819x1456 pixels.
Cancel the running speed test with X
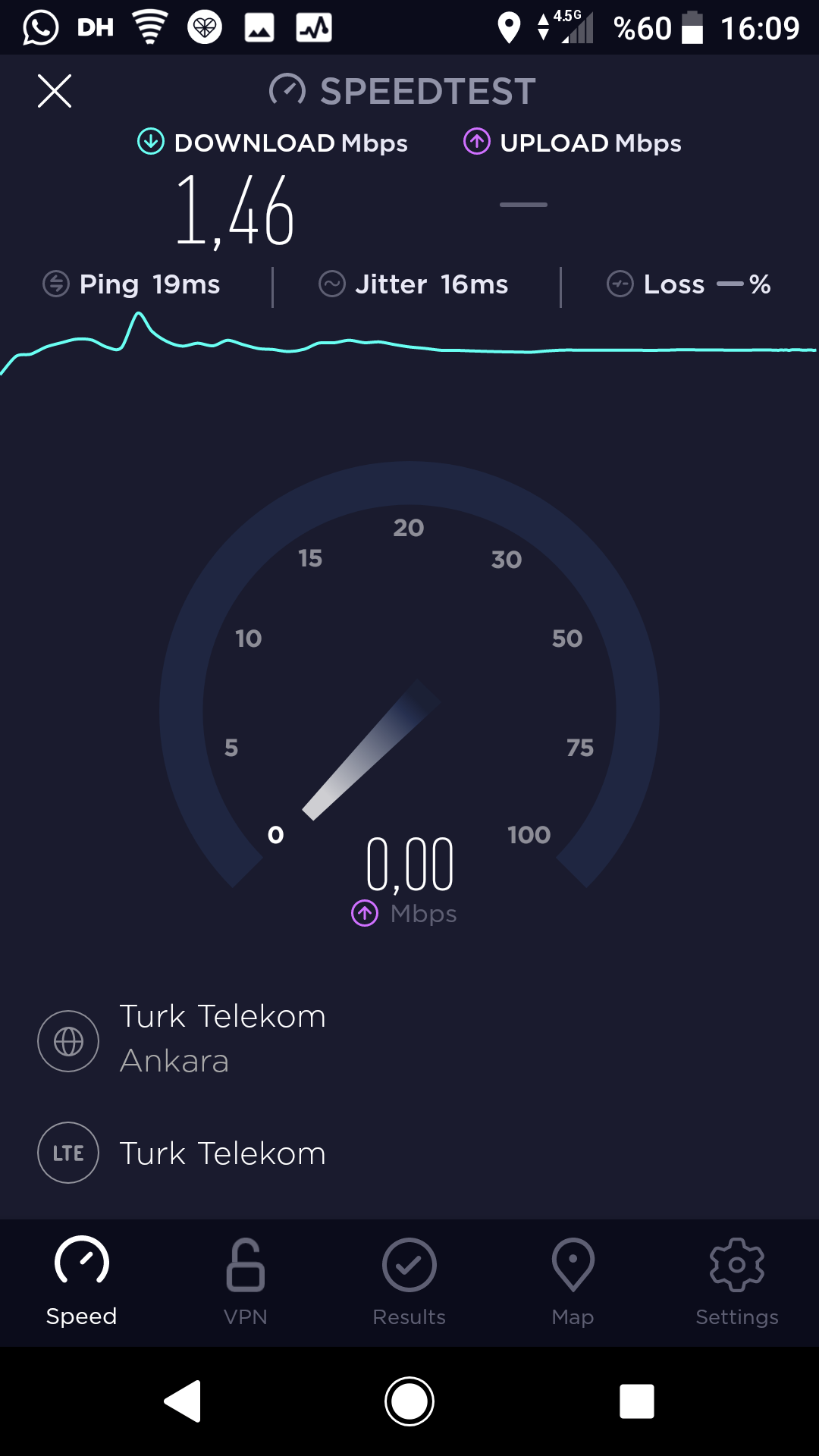tap(55, 91)
